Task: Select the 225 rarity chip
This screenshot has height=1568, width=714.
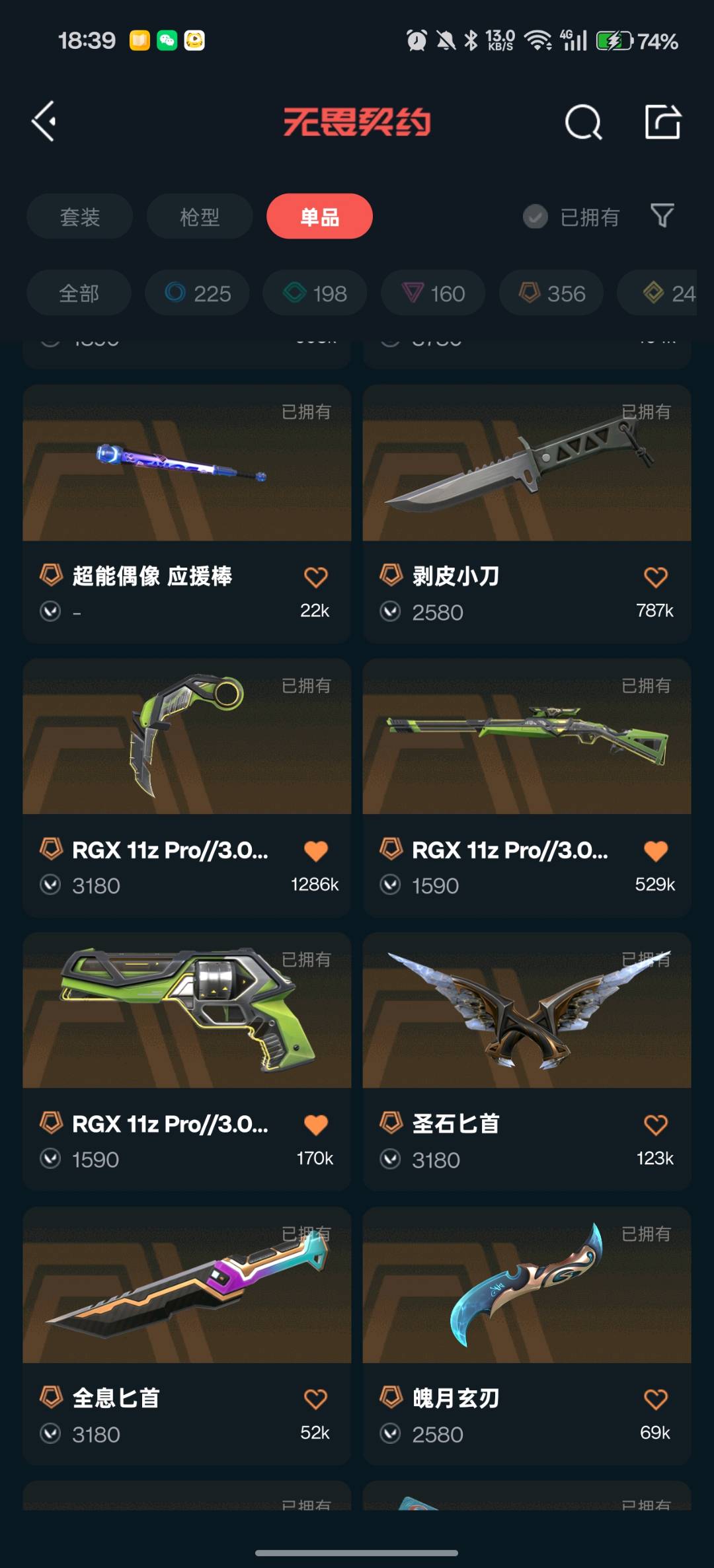Action: click(198, 293)
